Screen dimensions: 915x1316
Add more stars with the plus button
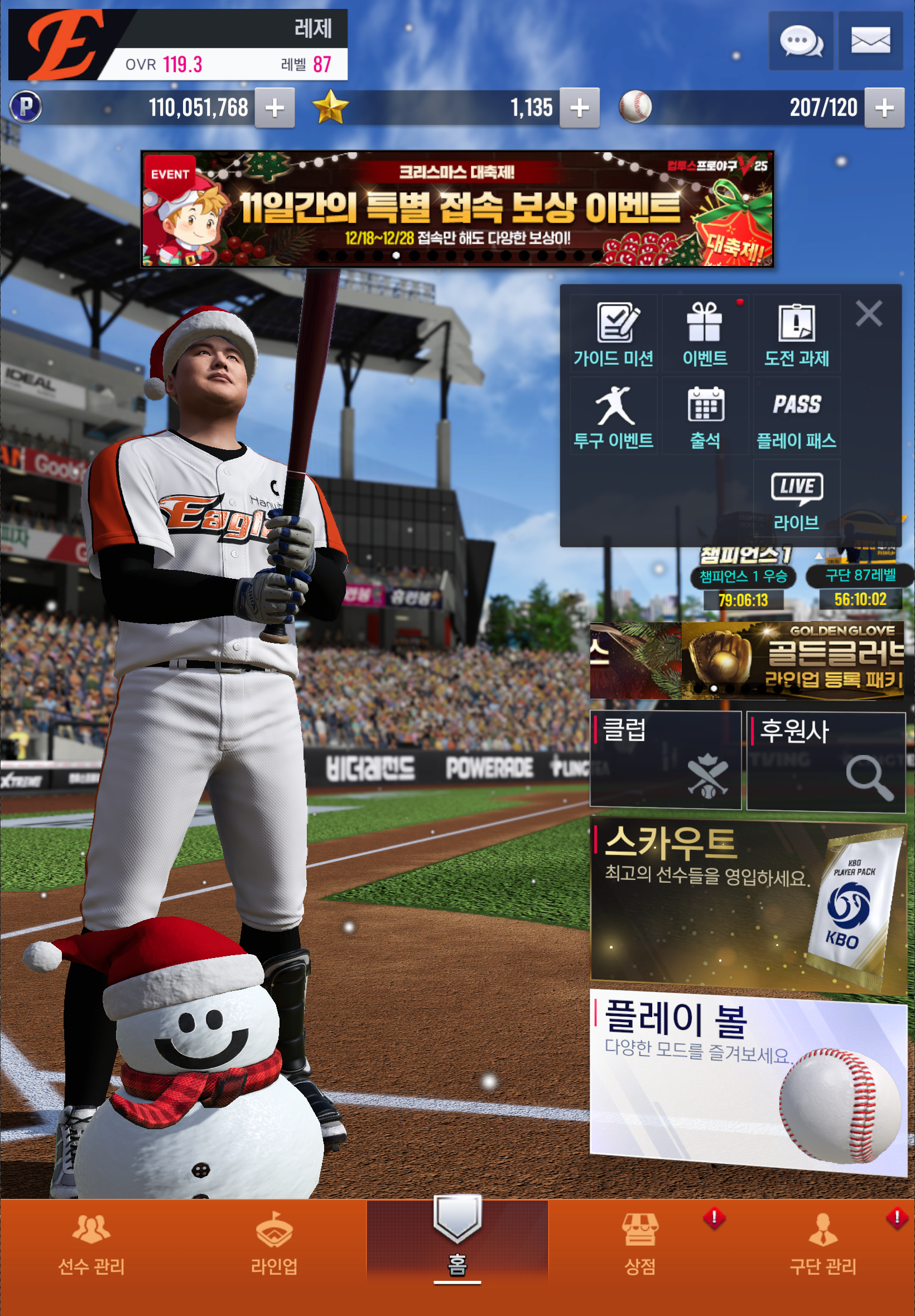coord(579,108)
